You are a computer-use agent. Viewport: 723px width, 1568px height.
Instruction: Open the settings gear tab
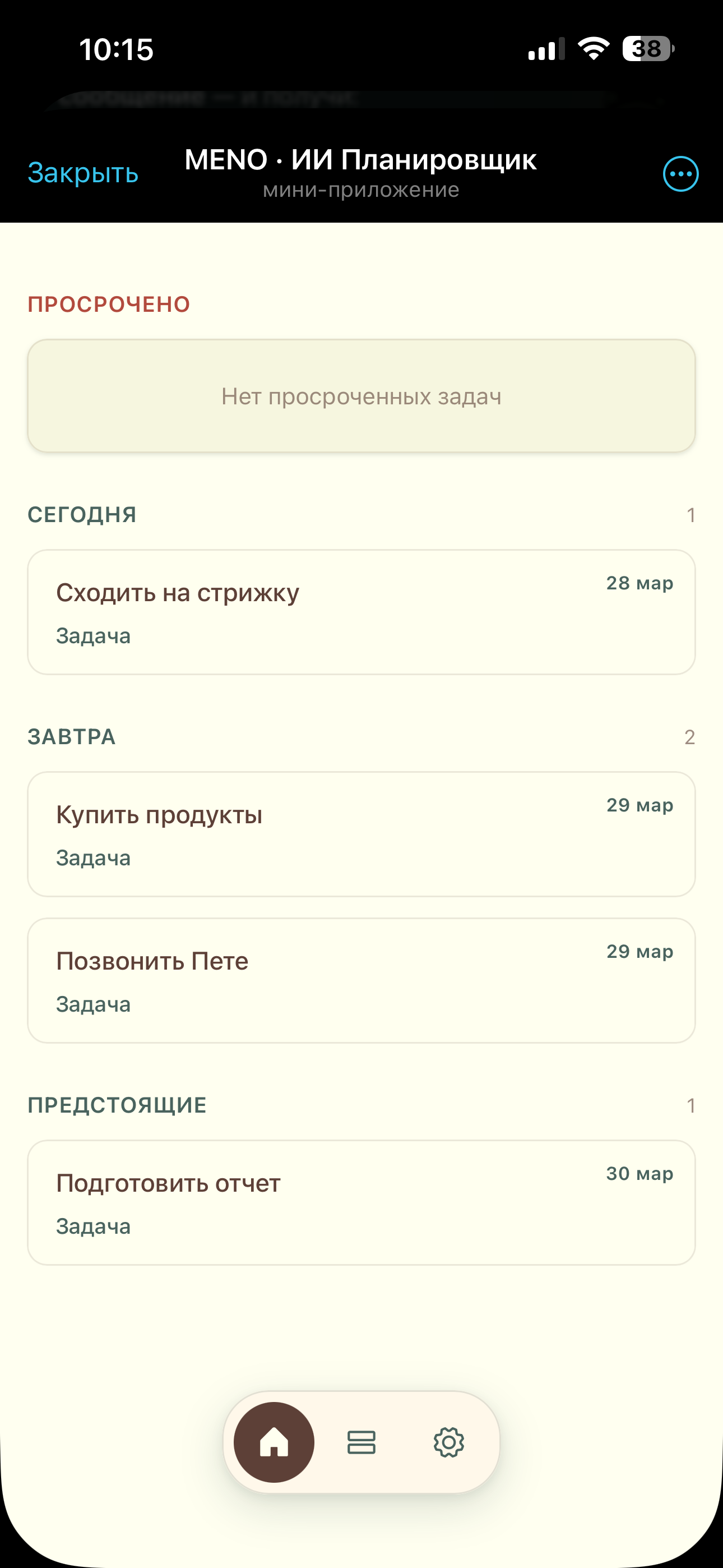[x=448, y=1442]
